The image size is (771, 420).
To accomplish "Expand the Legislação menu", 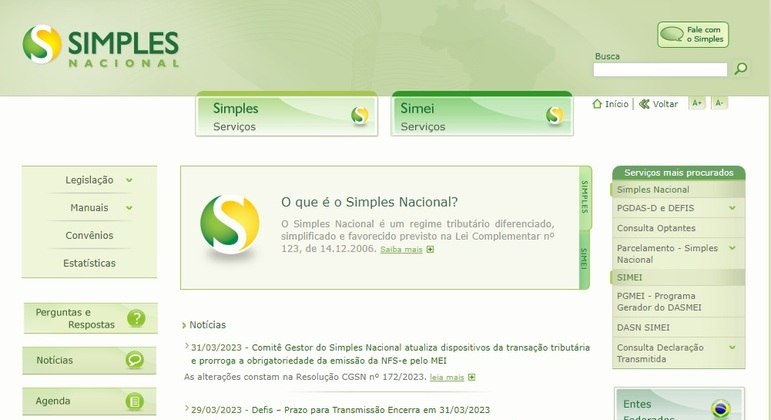I will click(x=90, y=180).
